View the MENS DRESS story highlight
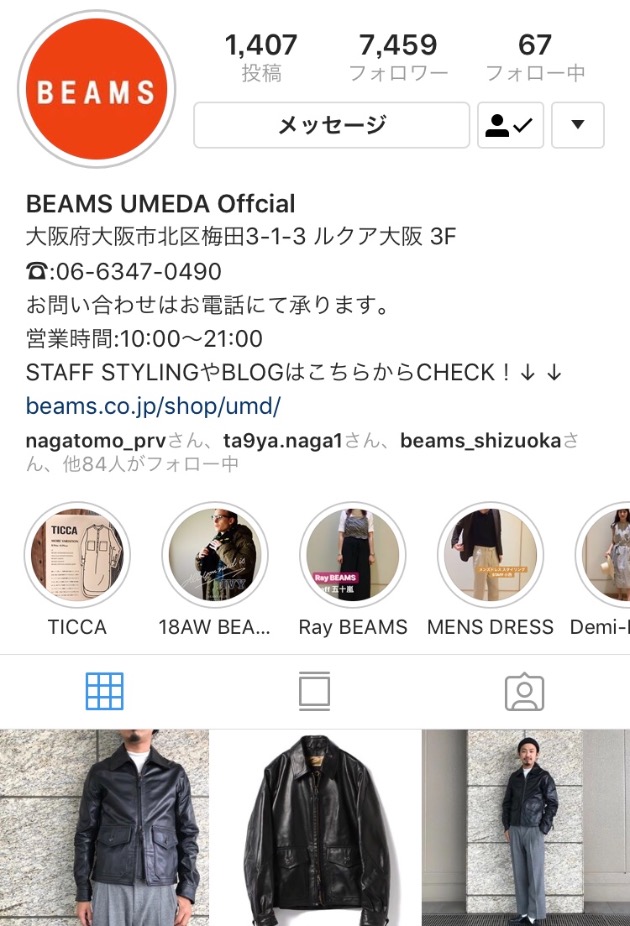The image size is (630, 926). [490, 557]
